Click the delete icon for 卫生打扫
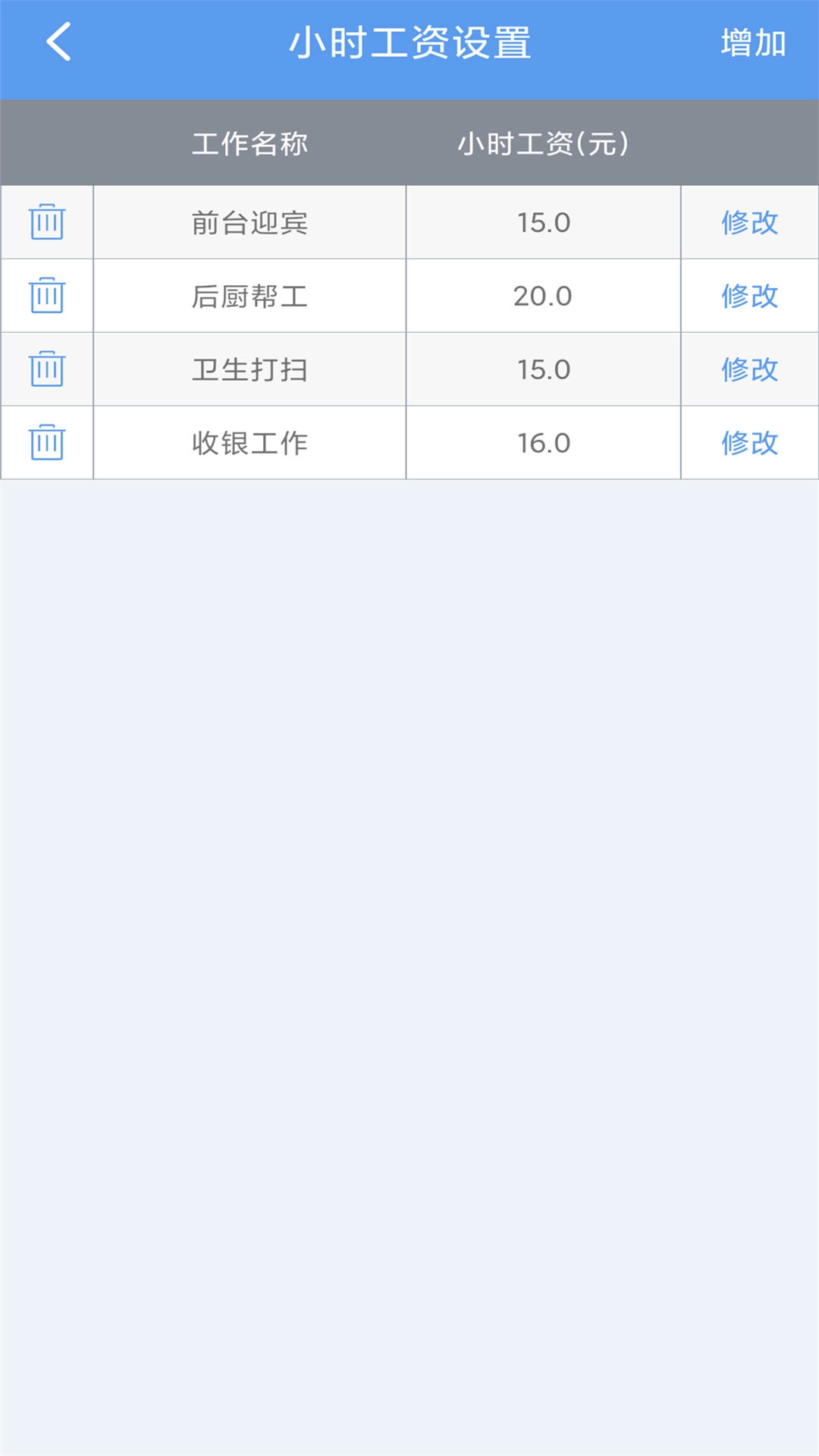Image resolution: width=819 pixels, height=1456 pixels. pyautogui.click(x=45, y=369)
